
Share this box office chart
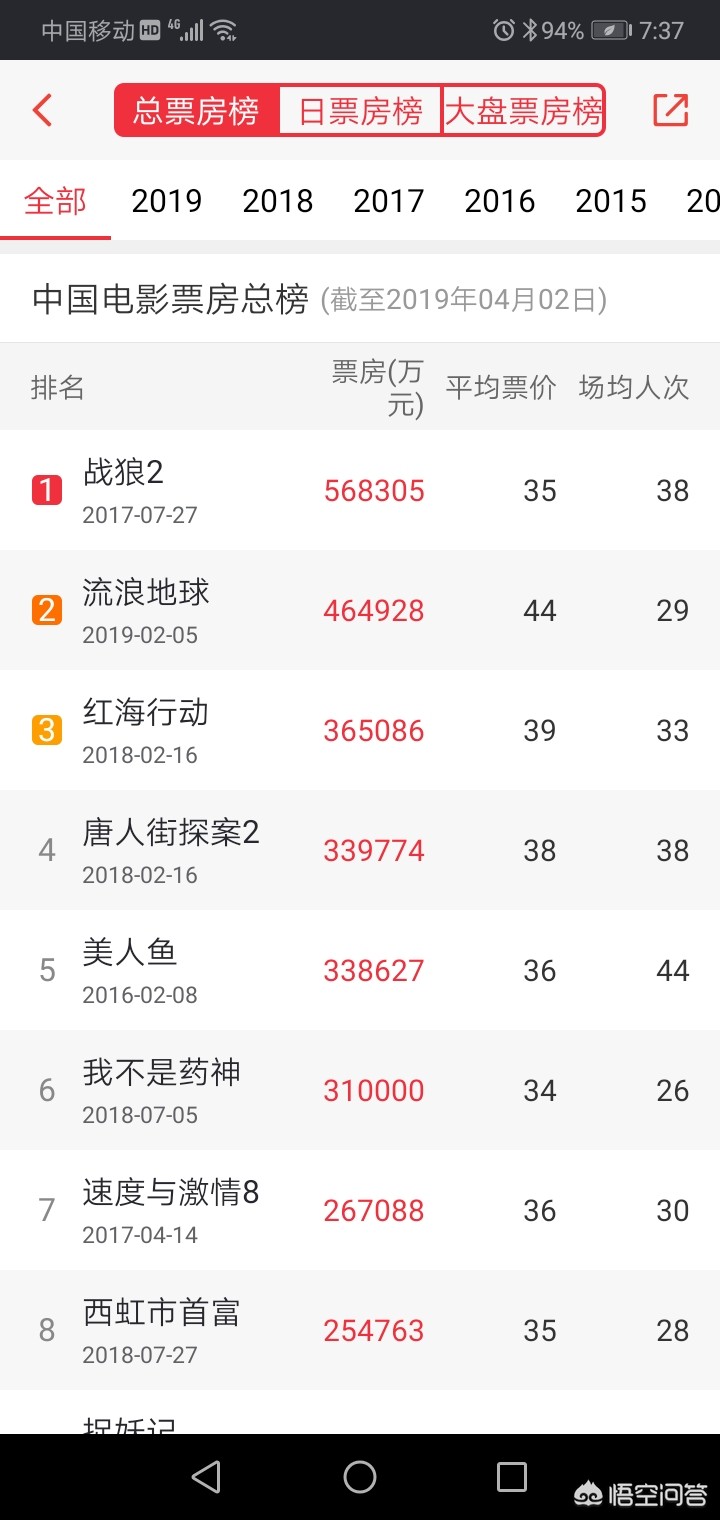(671, 110)
